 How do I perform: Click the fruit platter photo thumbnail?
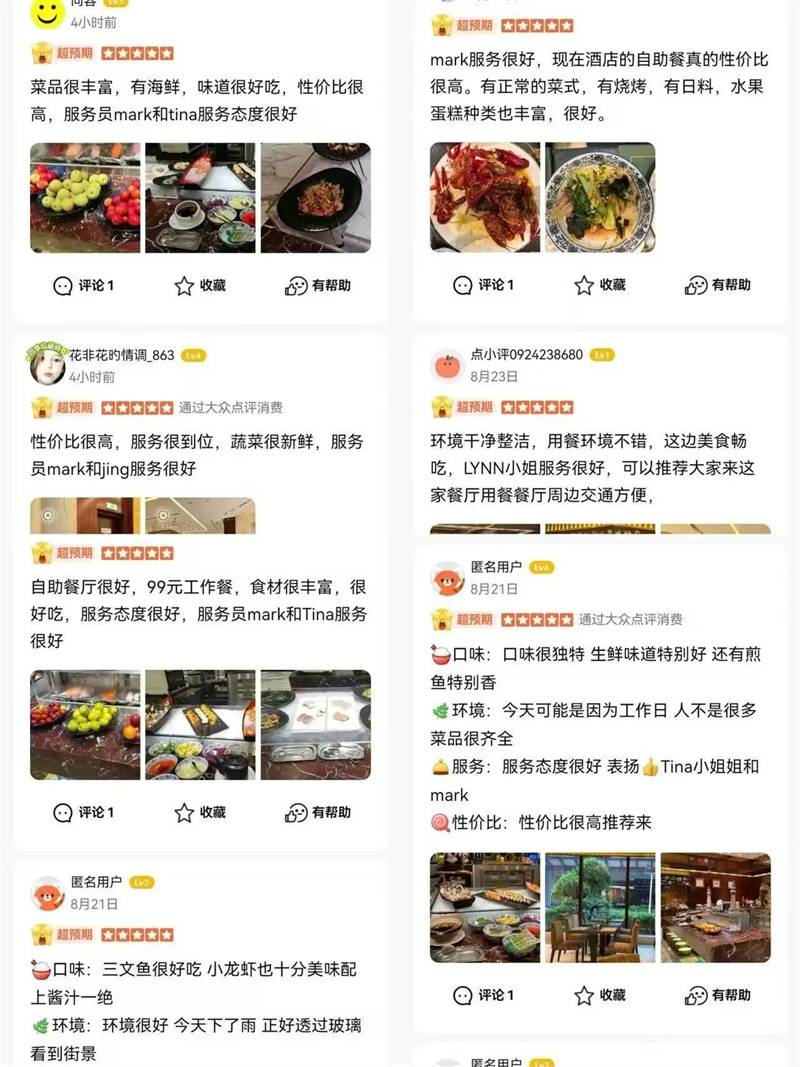click(x=83, y=195)
